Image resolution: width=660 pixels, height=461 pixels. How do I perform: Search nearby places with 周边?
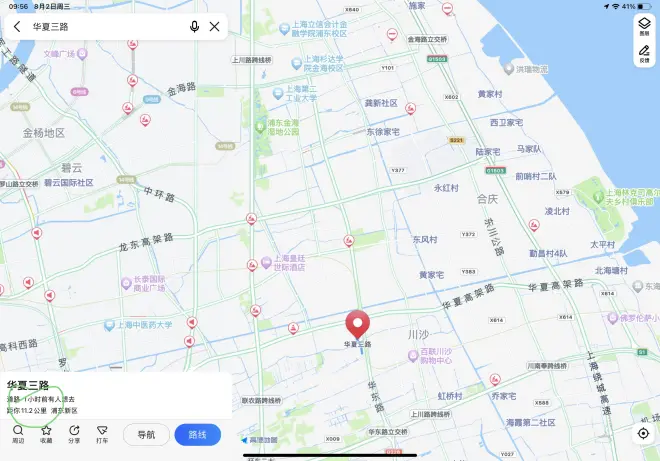coord(18,434)
